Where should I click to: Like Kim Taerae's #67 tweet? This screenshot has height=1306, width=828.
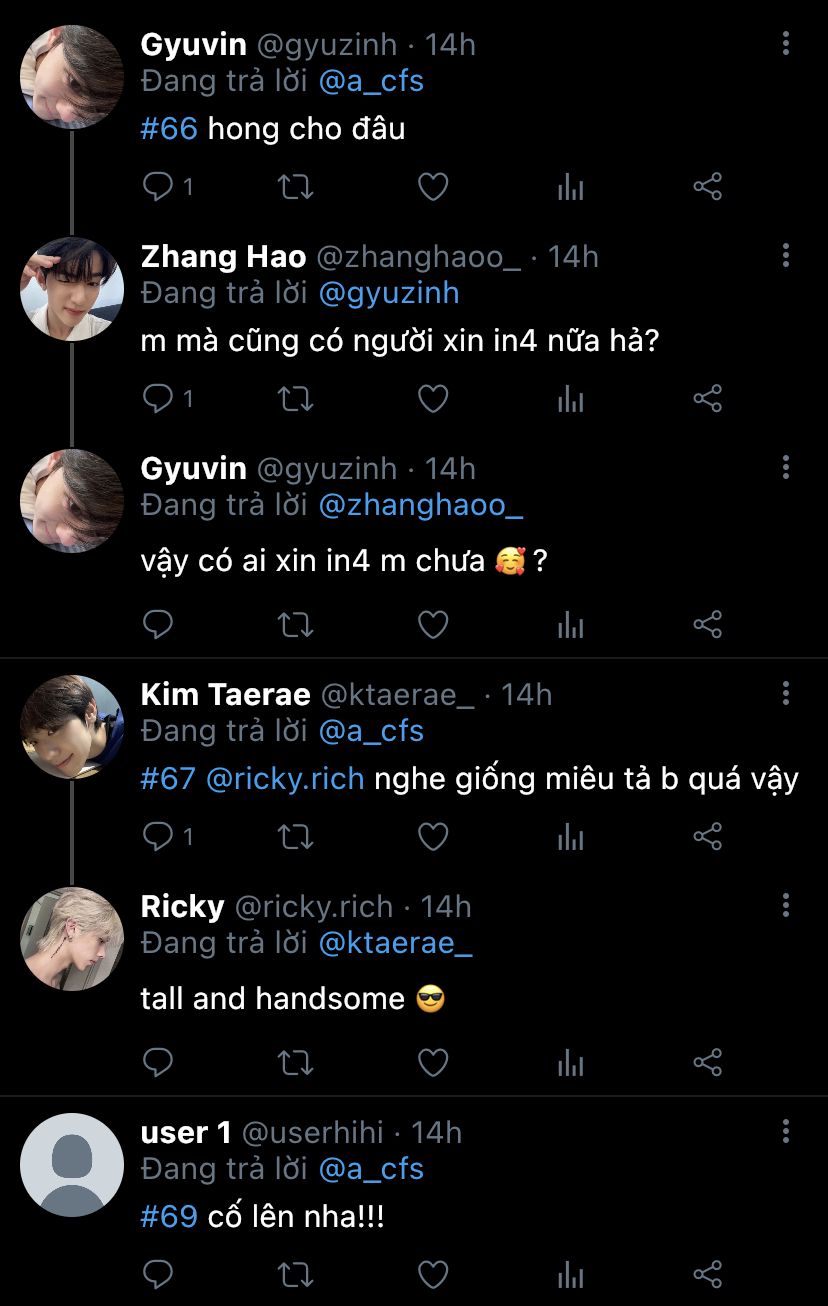click(x=432, y=837)
